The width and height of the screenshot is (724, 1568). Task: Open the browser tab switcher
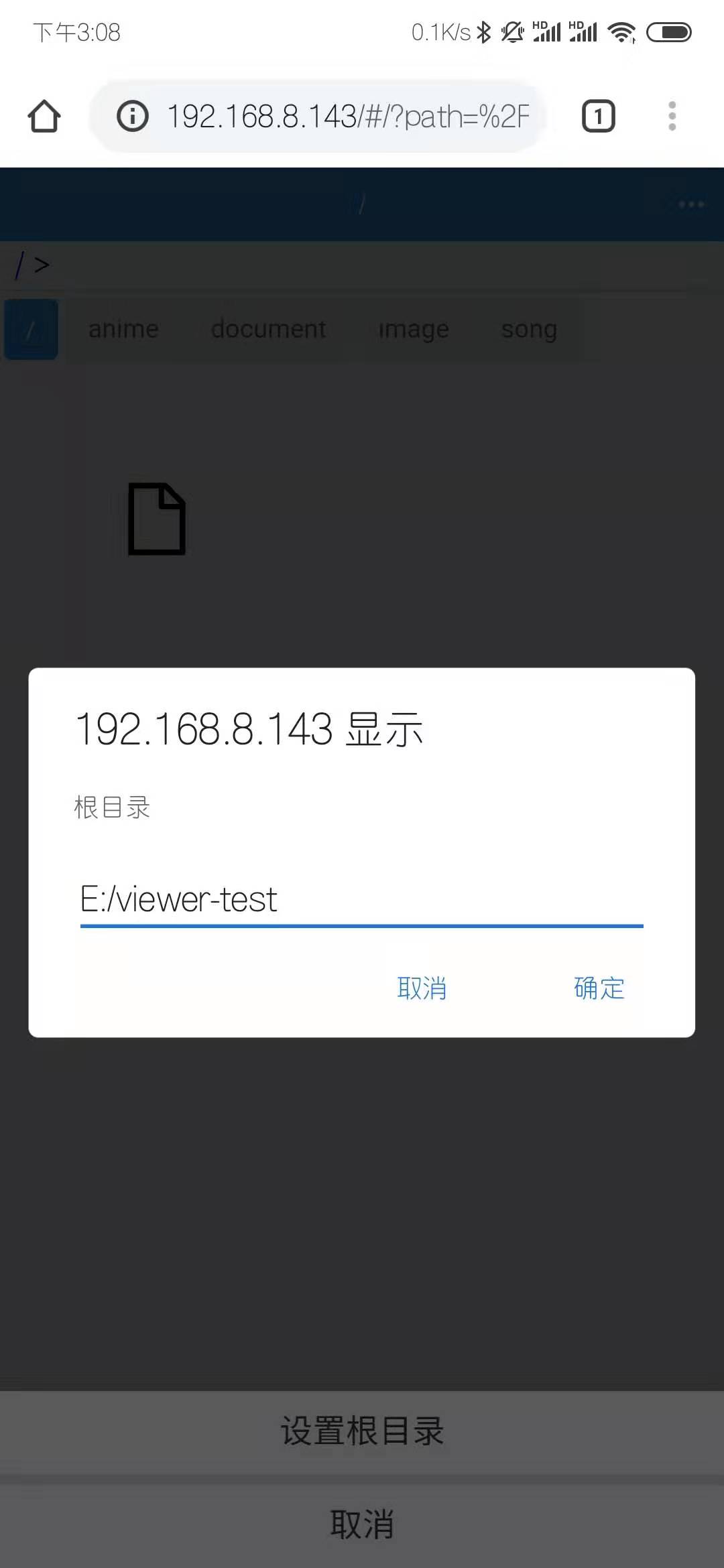tap(598, 117)
